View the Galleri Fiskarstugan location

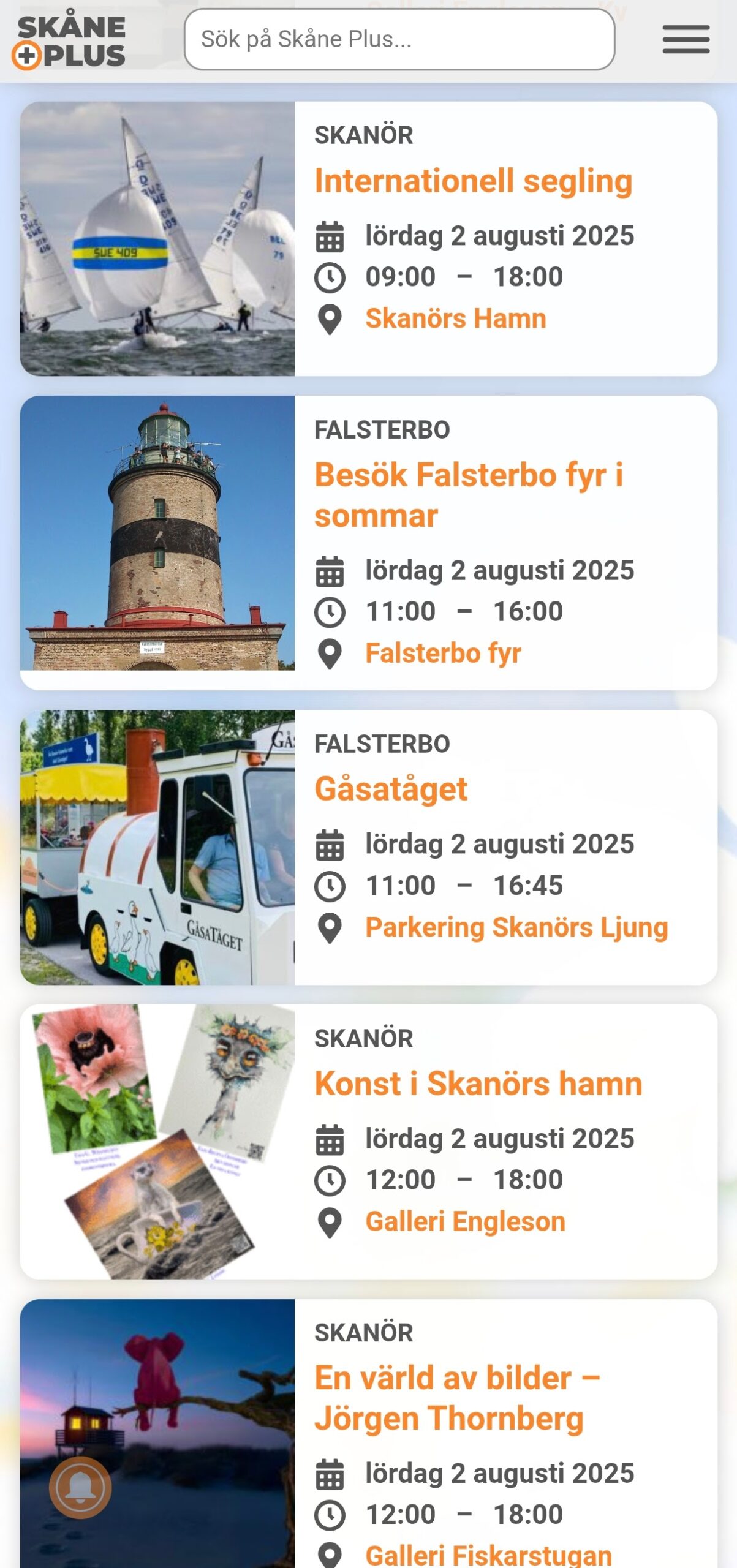pos(488,1555)
